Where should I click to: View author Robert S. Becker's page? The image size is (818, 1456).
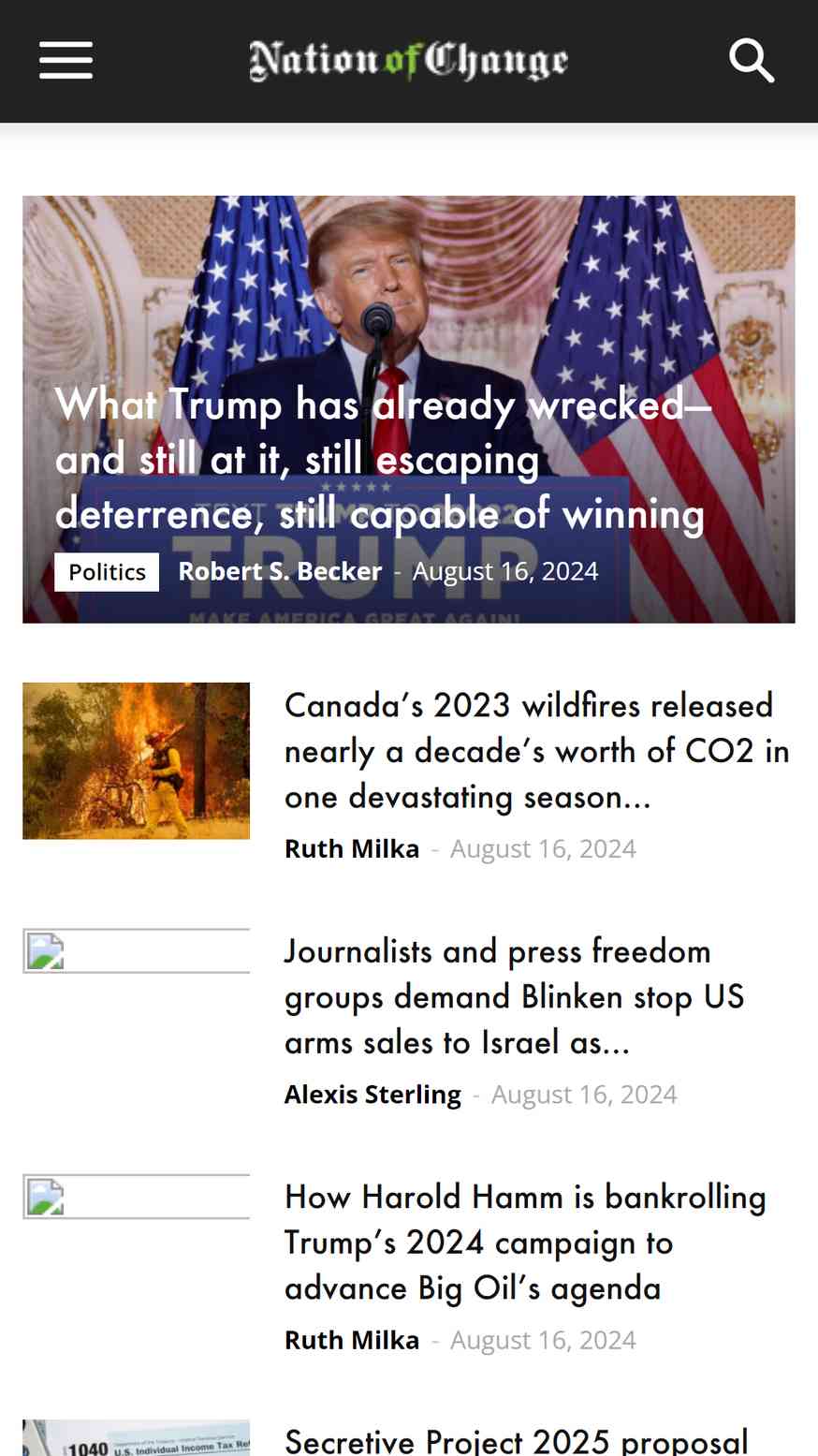[x=280, y=571]
